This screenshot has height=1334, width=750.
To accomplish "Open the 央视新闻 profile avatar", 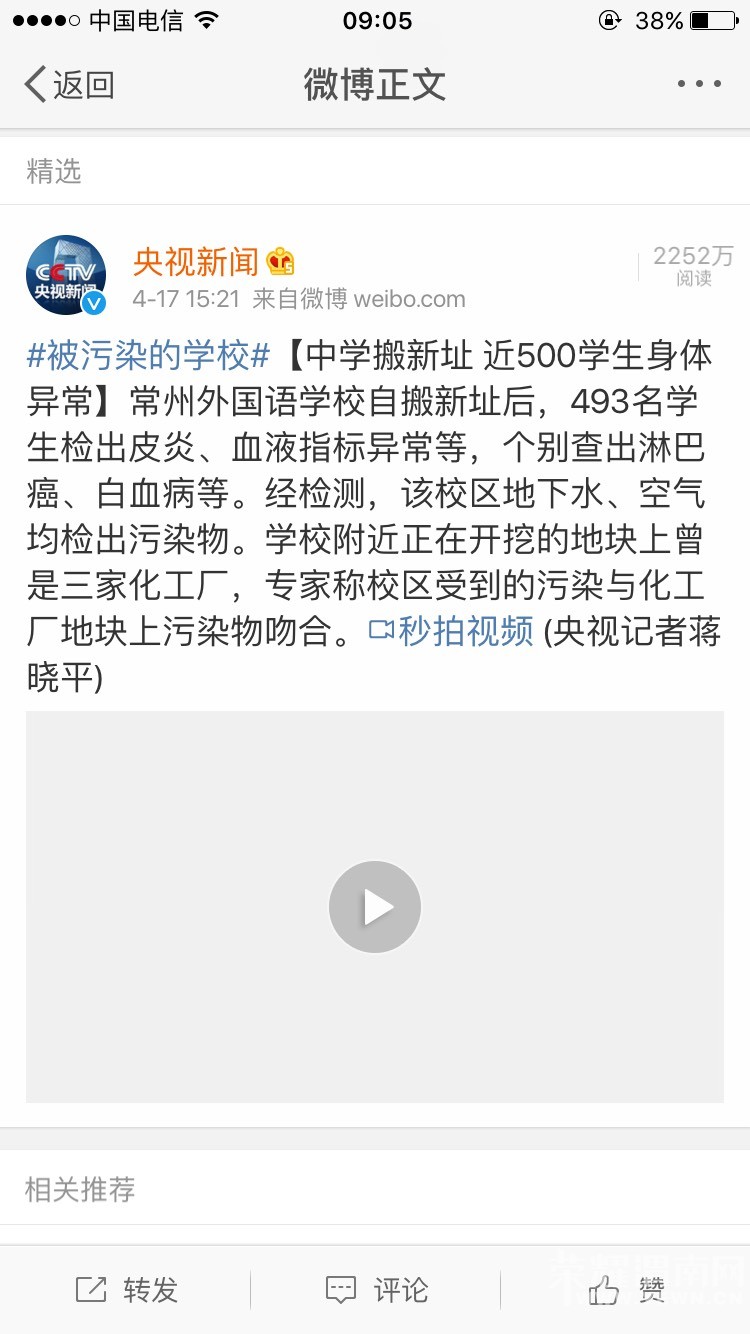I will point(66,275).
